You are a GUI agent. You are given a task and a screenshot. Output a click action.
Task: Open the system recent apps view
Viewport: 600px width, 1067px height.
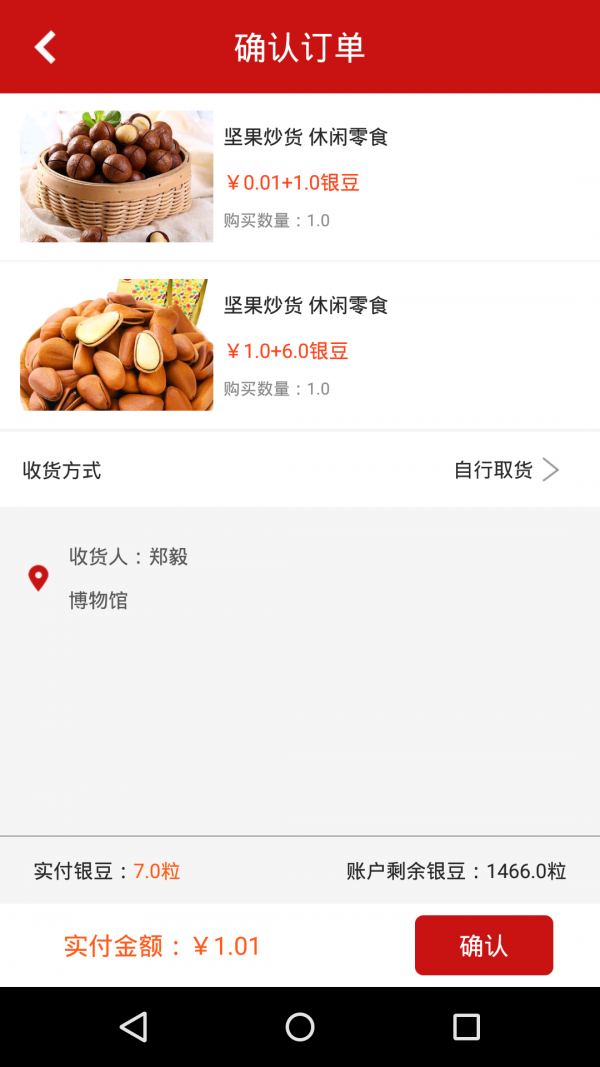[x=466, y=1026]
